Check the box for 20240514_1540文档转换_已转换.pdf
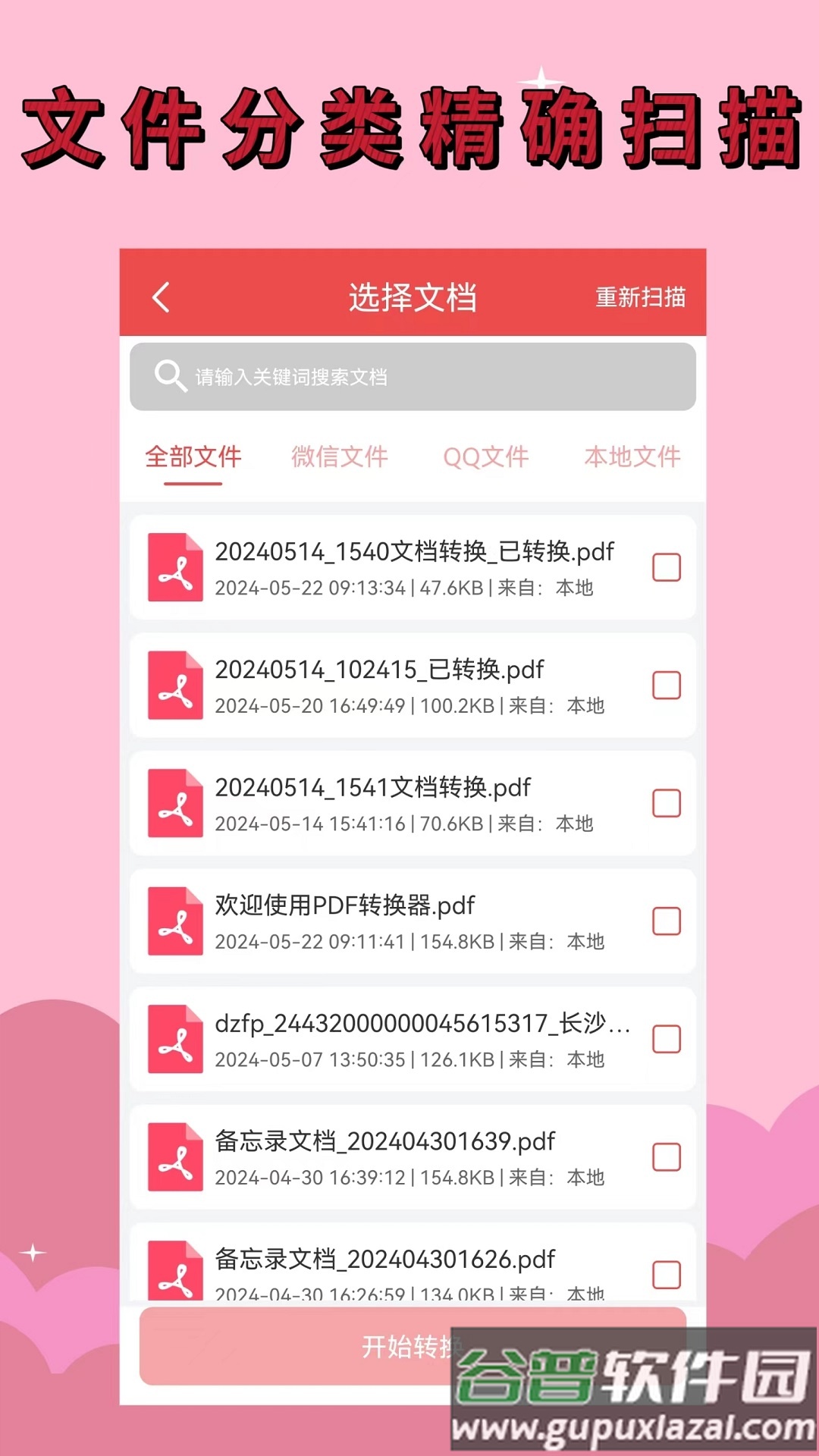Image resolution: width=819 pixels, height=1456 pixels. point(666,567)
